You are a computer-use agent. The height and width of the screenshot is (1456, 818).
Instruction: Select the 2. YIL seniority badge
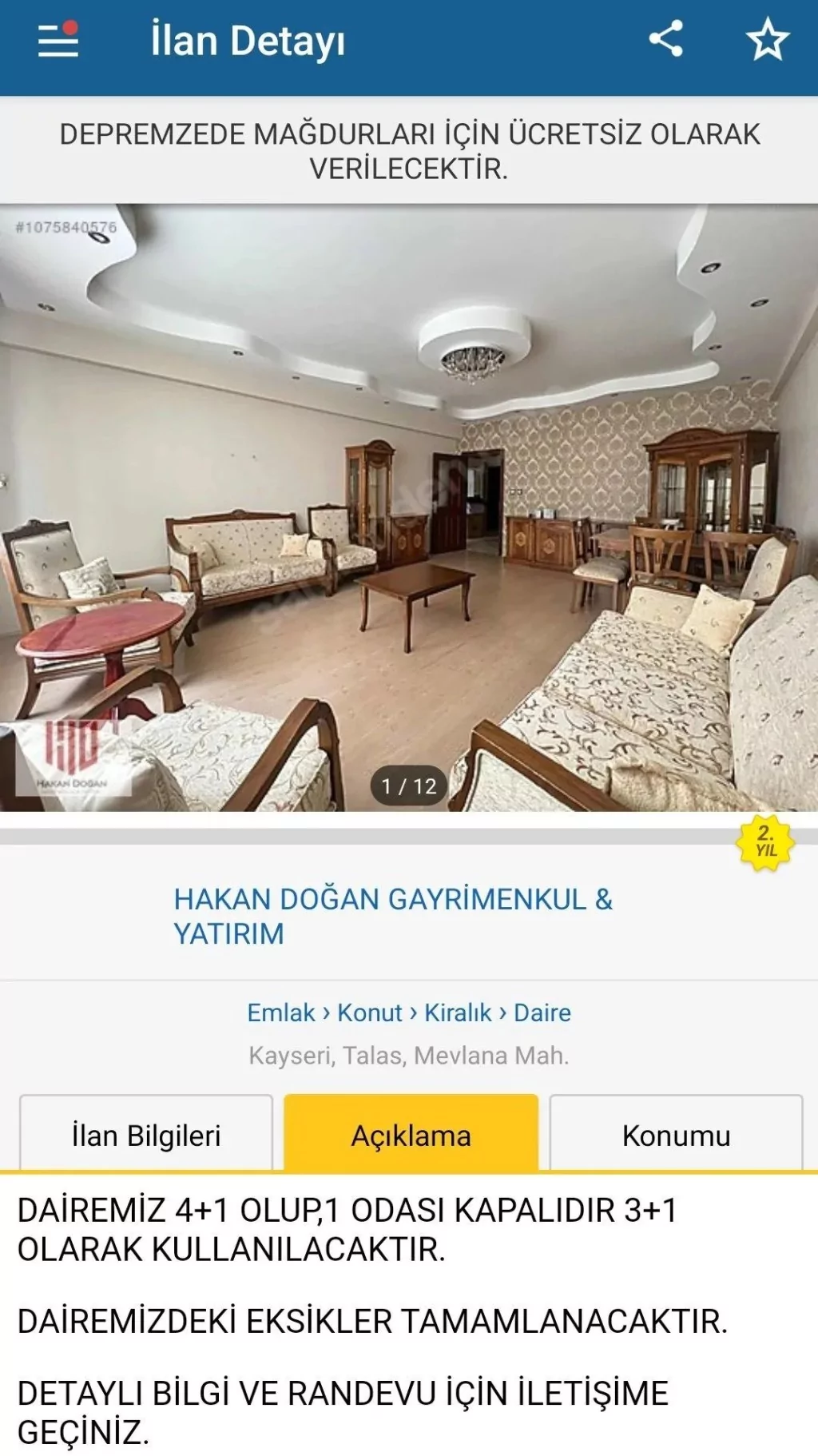coord(765,844)
